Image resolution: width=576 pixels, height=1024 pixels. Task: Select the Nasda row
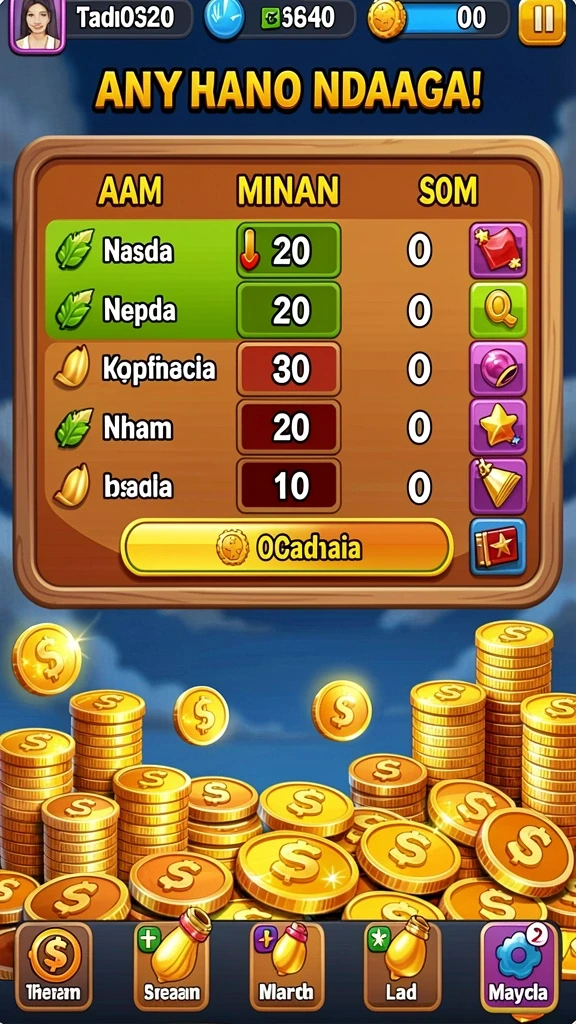click(x=287, y=251)
